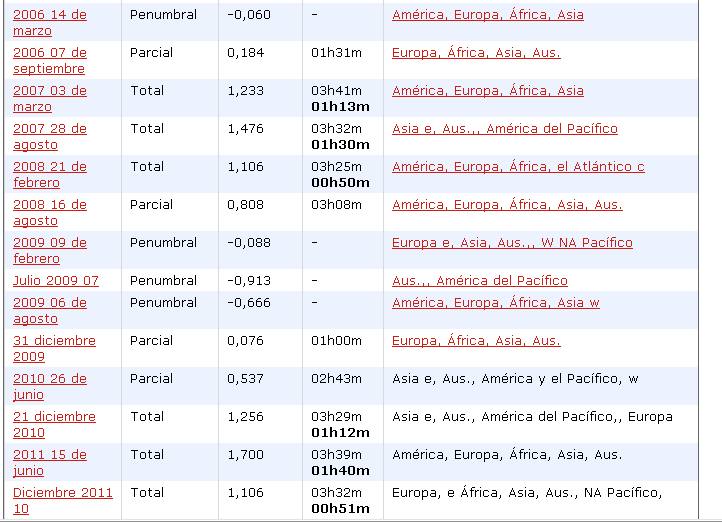Open the 31 diciembre 2009 link

(54, 341)
